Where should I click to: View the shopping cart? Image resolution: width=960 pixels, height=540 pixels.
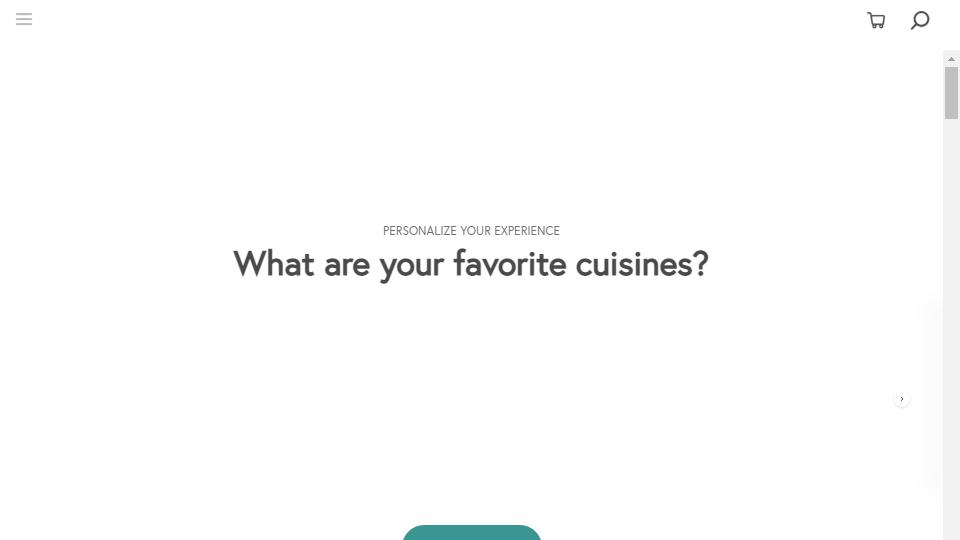coord(876,20)
